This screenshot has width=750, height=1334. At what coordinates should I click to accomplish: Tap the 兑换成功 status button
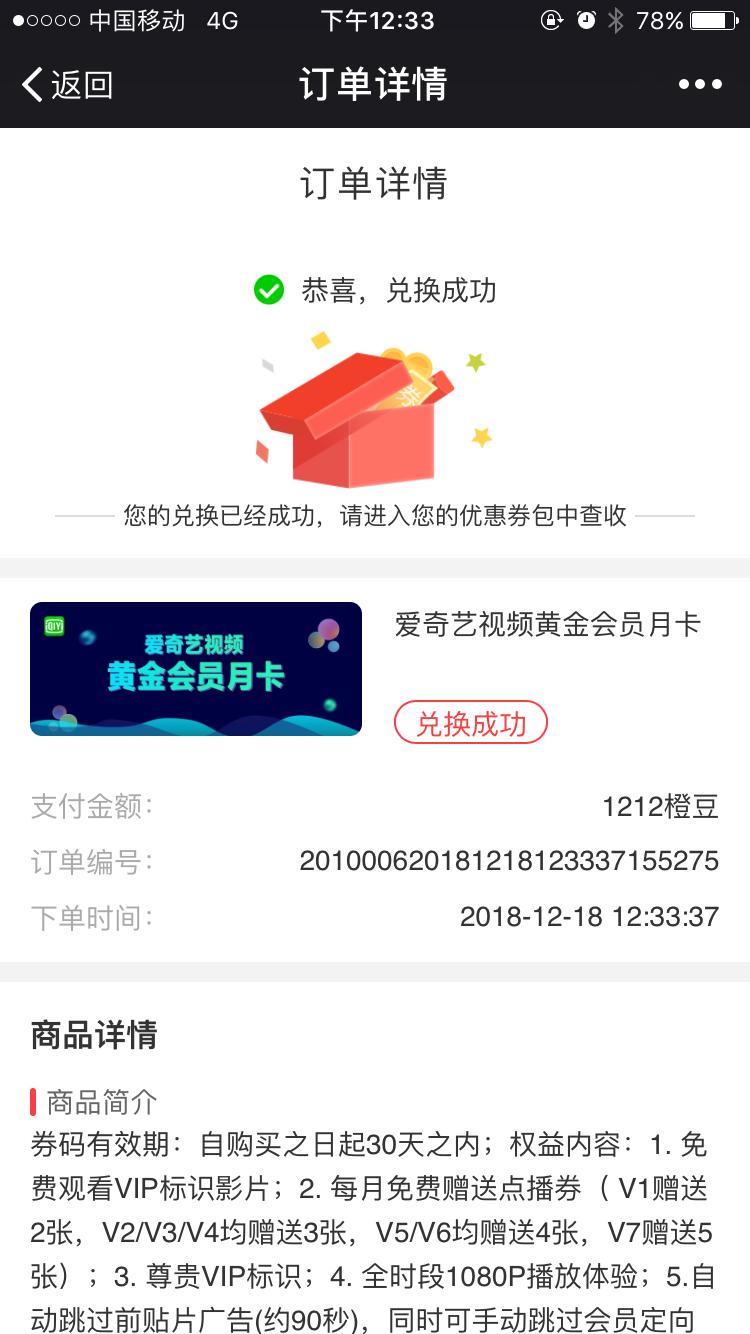coord(470,722)
